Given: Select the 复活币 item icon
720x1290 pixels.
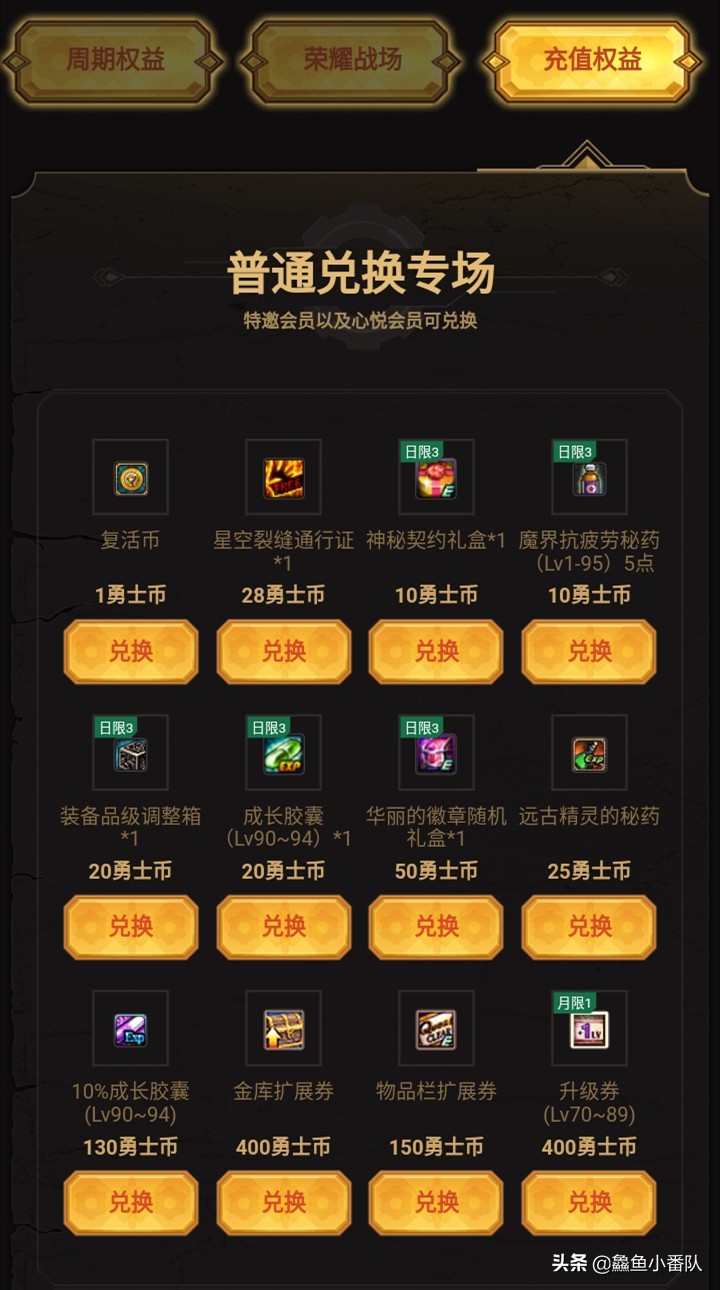Looking at the screenshot, I should pos(130,478).
